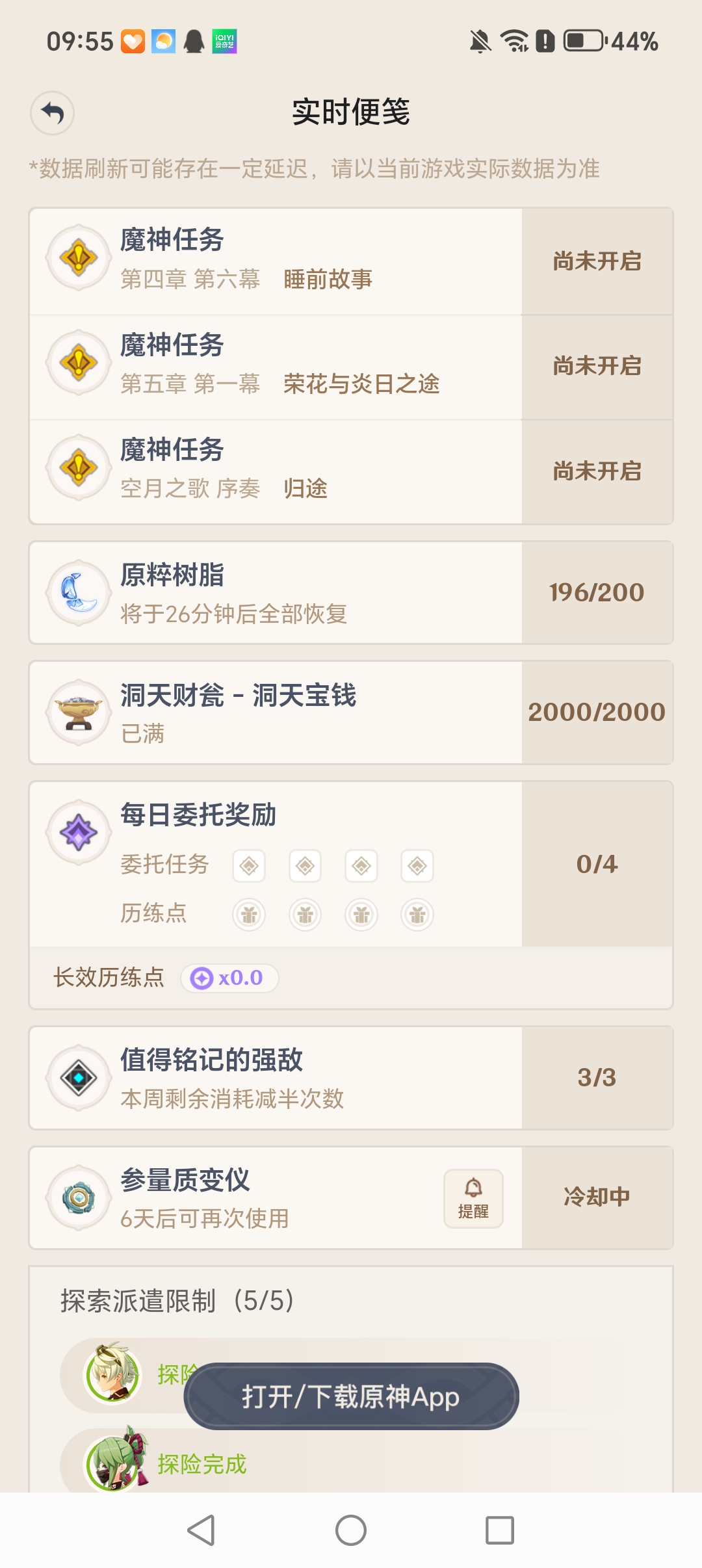Image resolution: width=702 pixels, height=1568 pixels.
Task: Click the 参量质变仪 transformer device icon
Action: pyautogui.click(x=78, y=1198)
